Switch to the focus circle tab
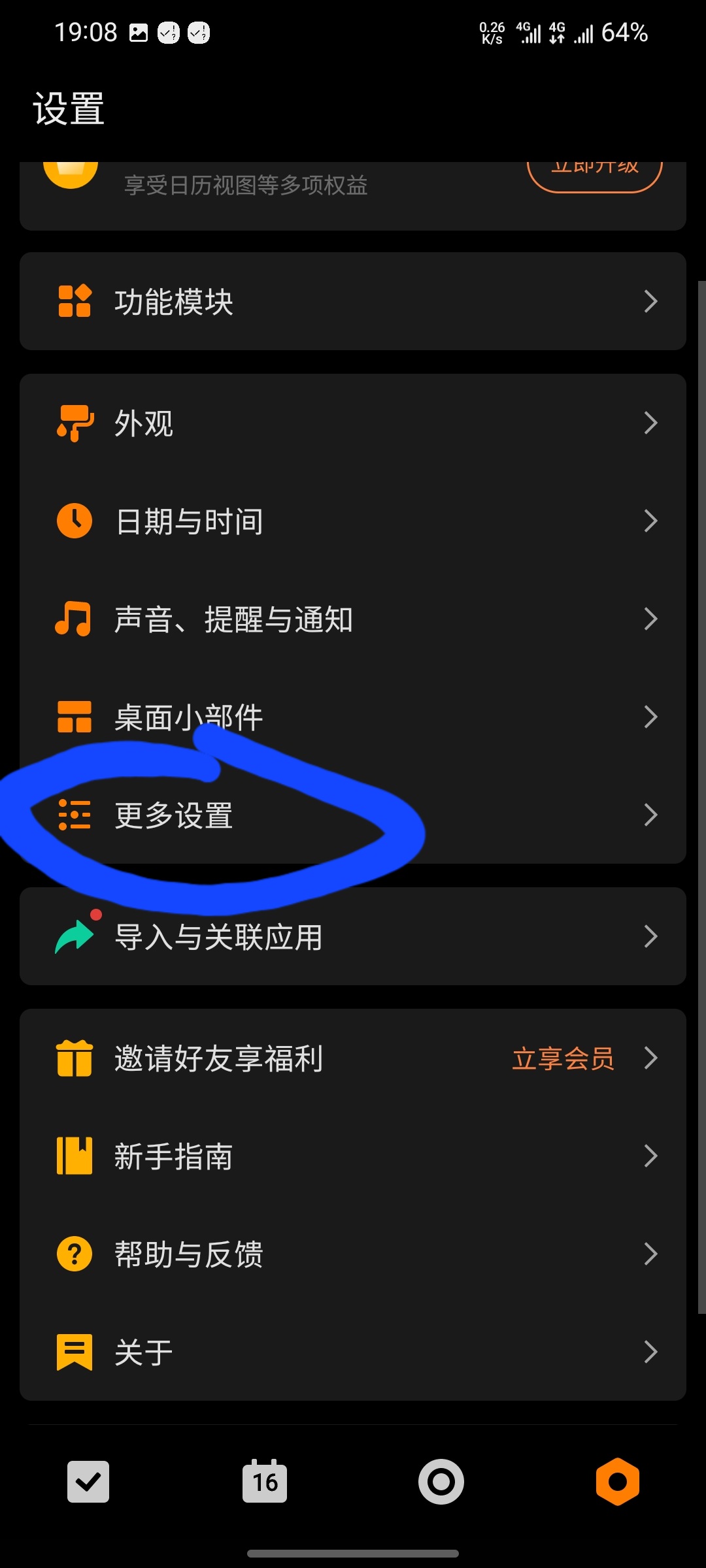The image size is (706, 1568). pyautogui.click(x=441, y=1482)
